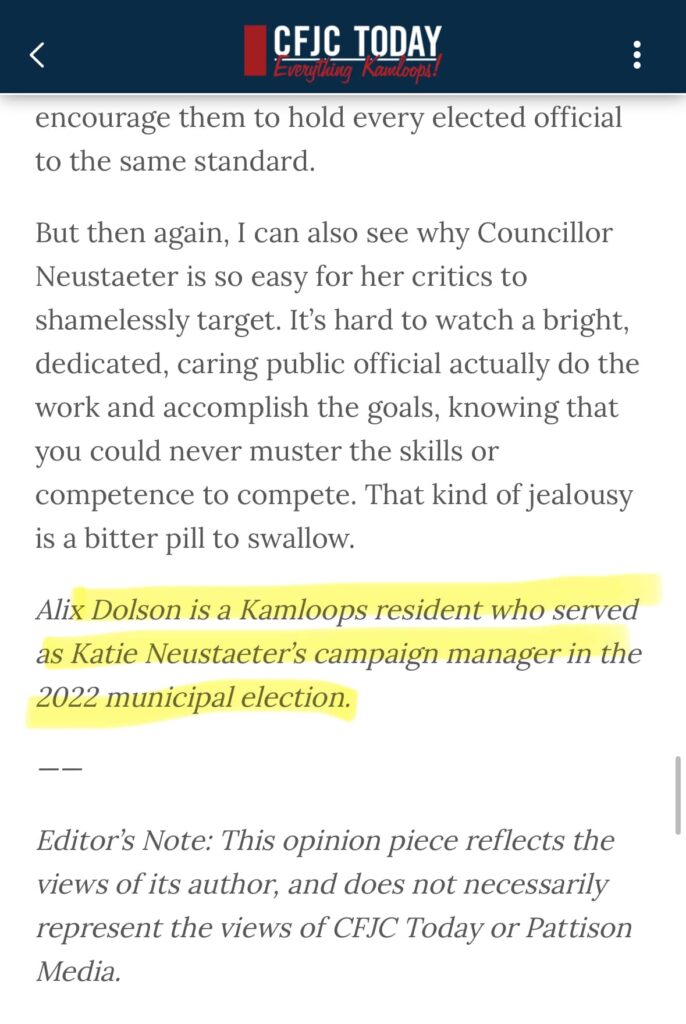This screenshot has width=686, height=1024.
Task: Go back using the header arrow
Action: pos(37,55)
